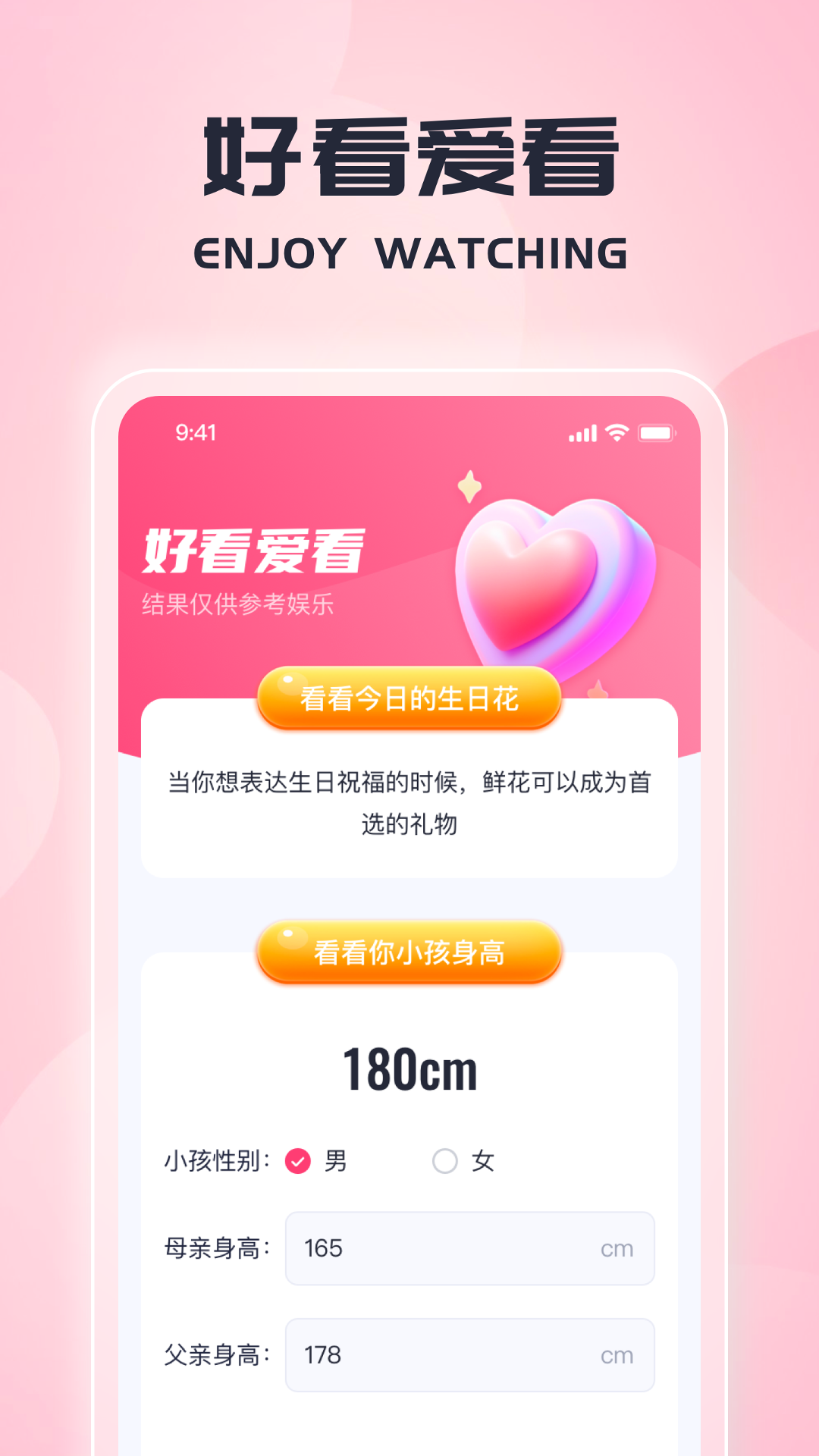Click the Wi-Fi icon in status bar

pyautogui.click(x=617, y=432)
